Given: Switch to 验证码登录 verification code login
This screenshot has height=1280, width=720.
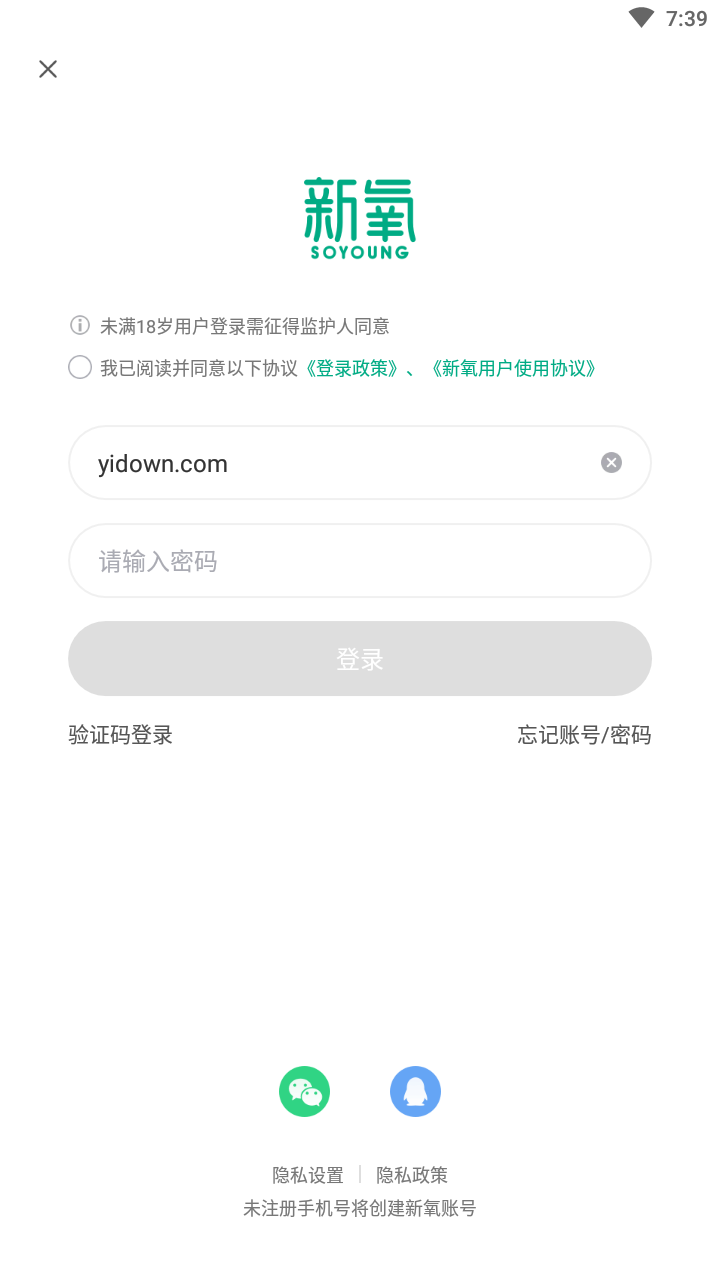Looking at the screenshot, I should (x=120, y=735).
